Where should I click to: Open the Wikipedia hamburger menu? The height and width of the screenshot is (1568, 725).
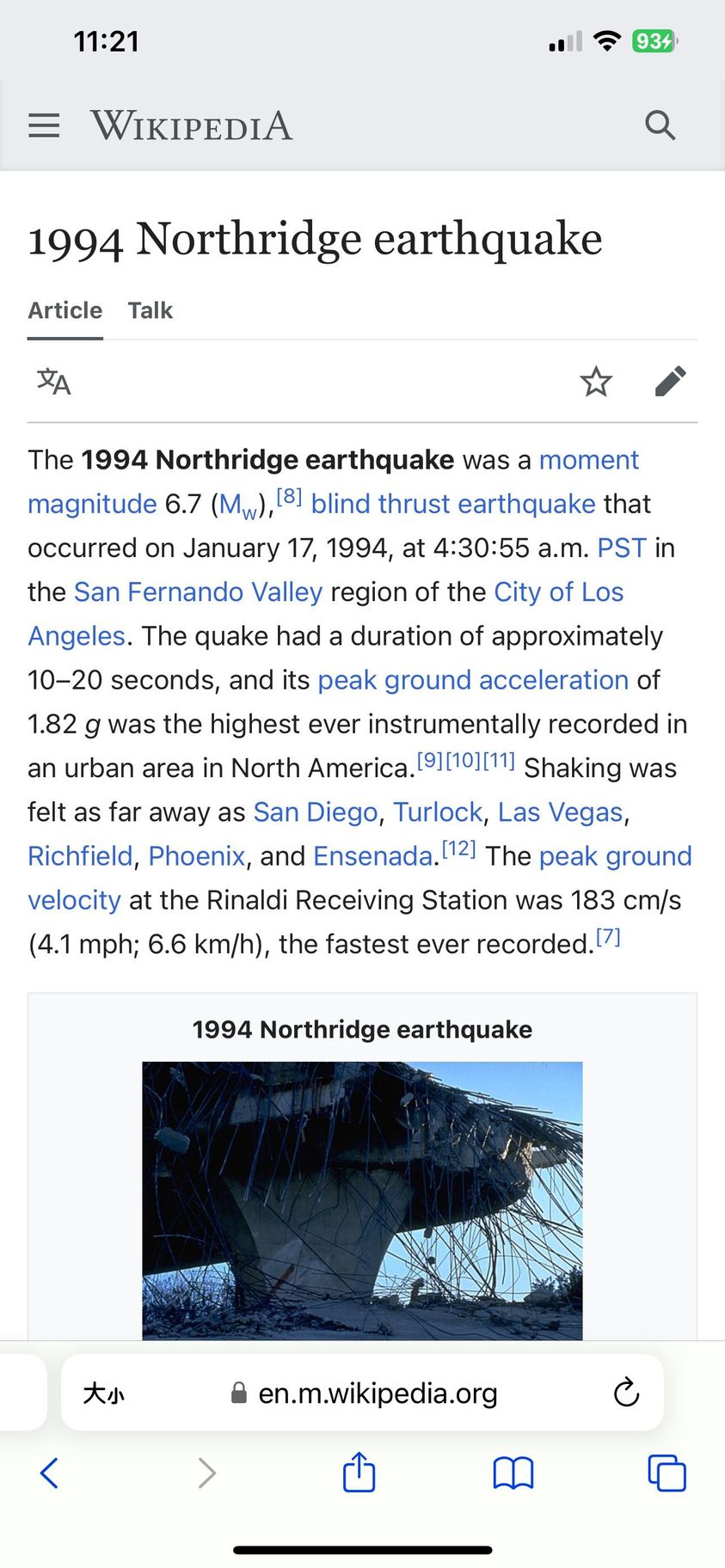pos(44,126)
